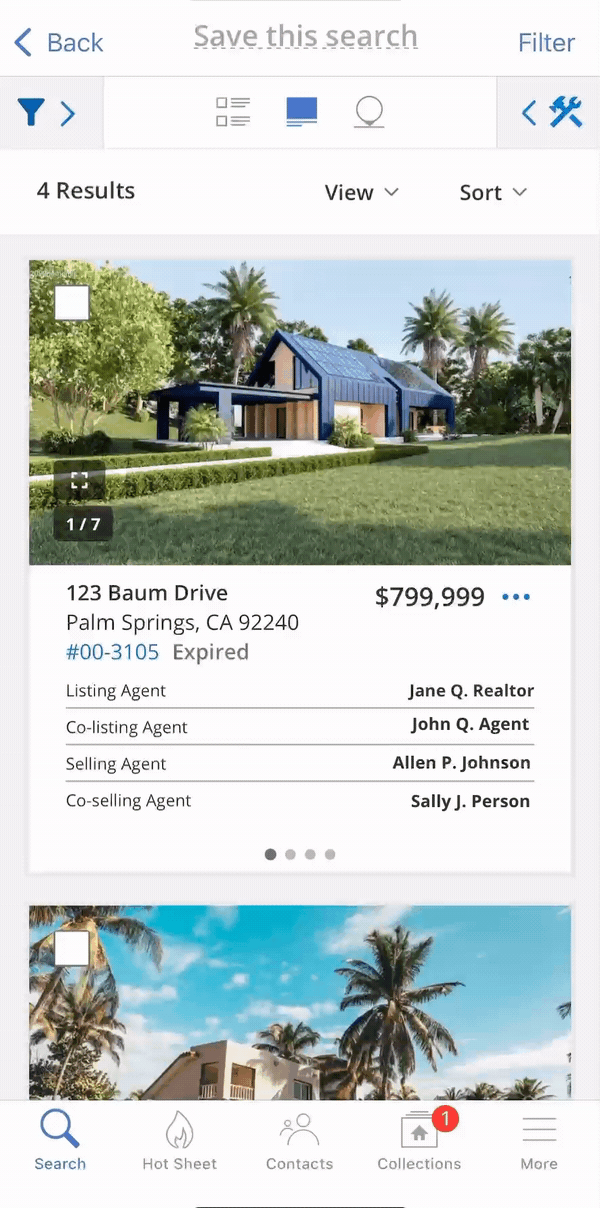Select checkbox on the second listing photo
This screenshot has height=1208, width=600.
click(x=72, y=948)
